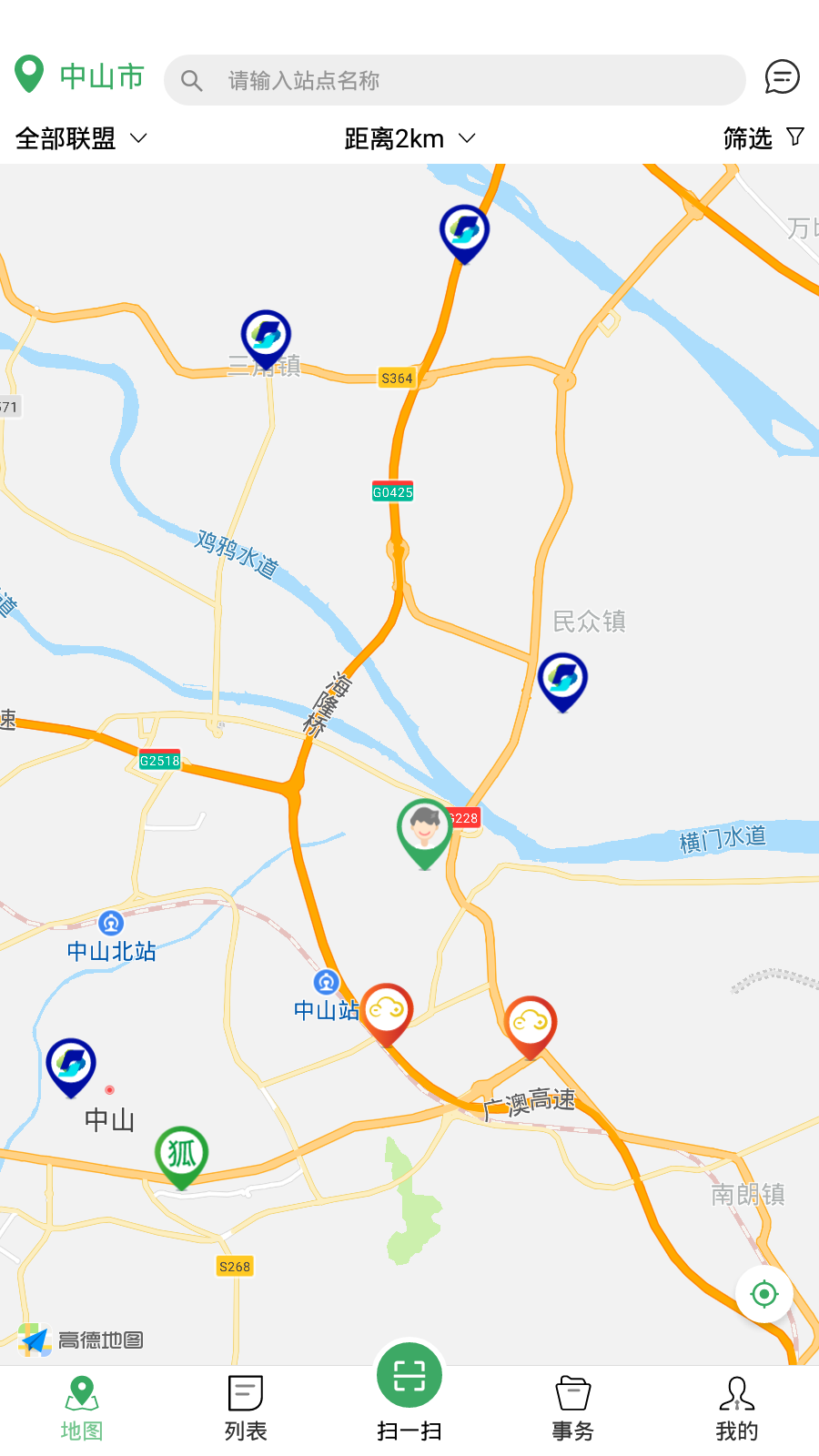Open the station name search field
Image resolution: width=819 pixels, height=1456 pixels.
click(455, 80)
